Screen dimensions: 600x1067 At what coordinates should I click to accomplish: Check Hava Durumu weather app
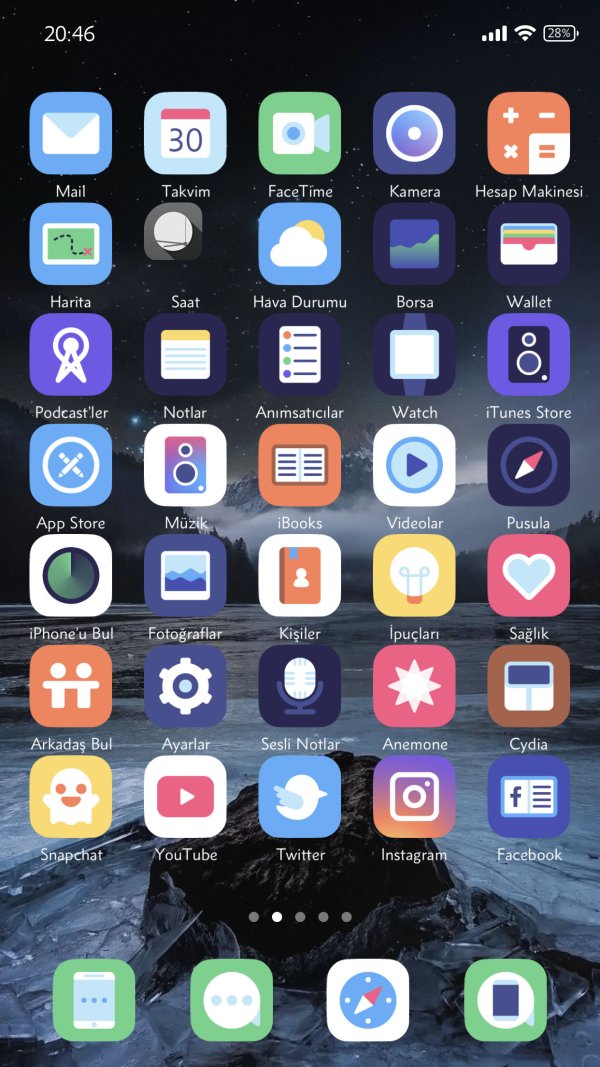click(300, 244)
